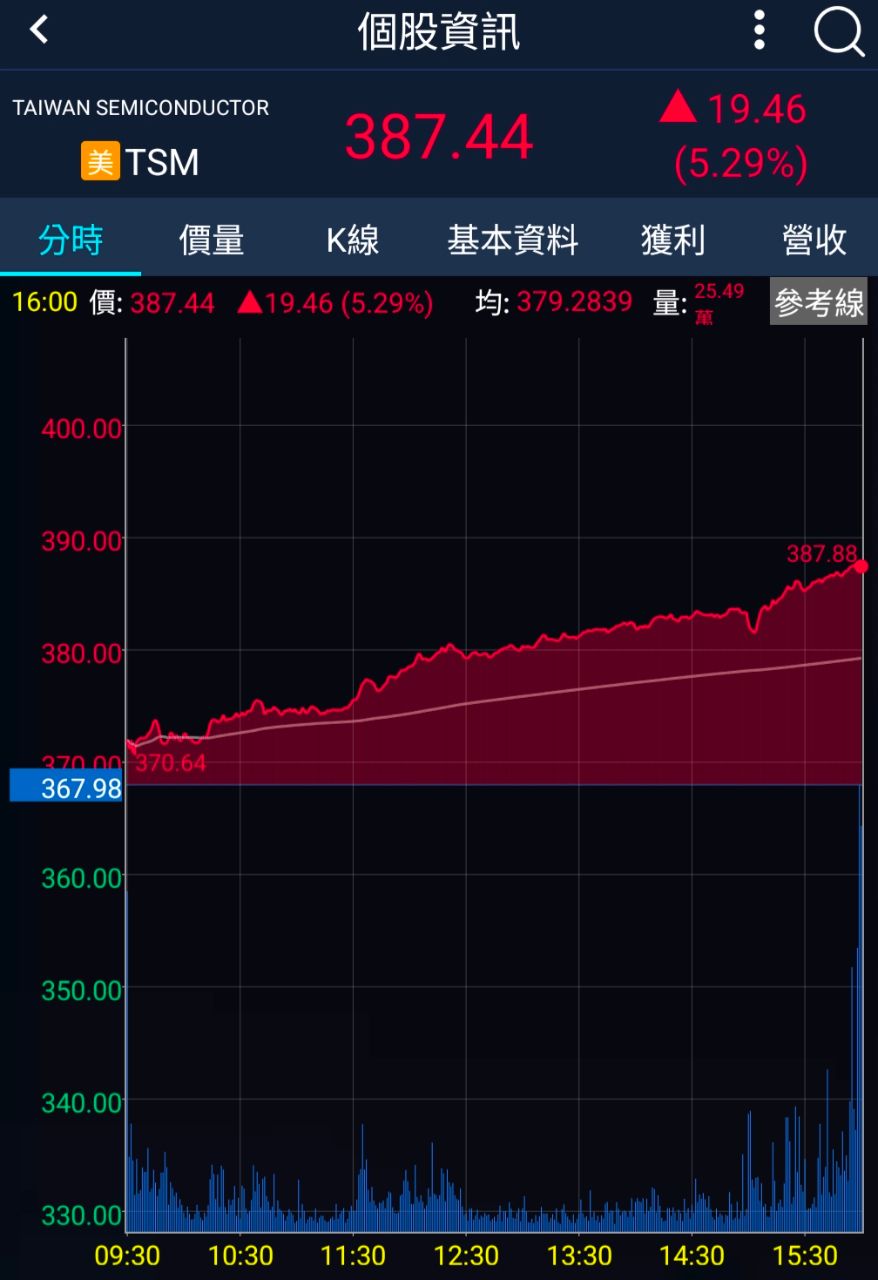Switch to the 價量 tab
Screen dimensions: 878x1280
(211, 240)
